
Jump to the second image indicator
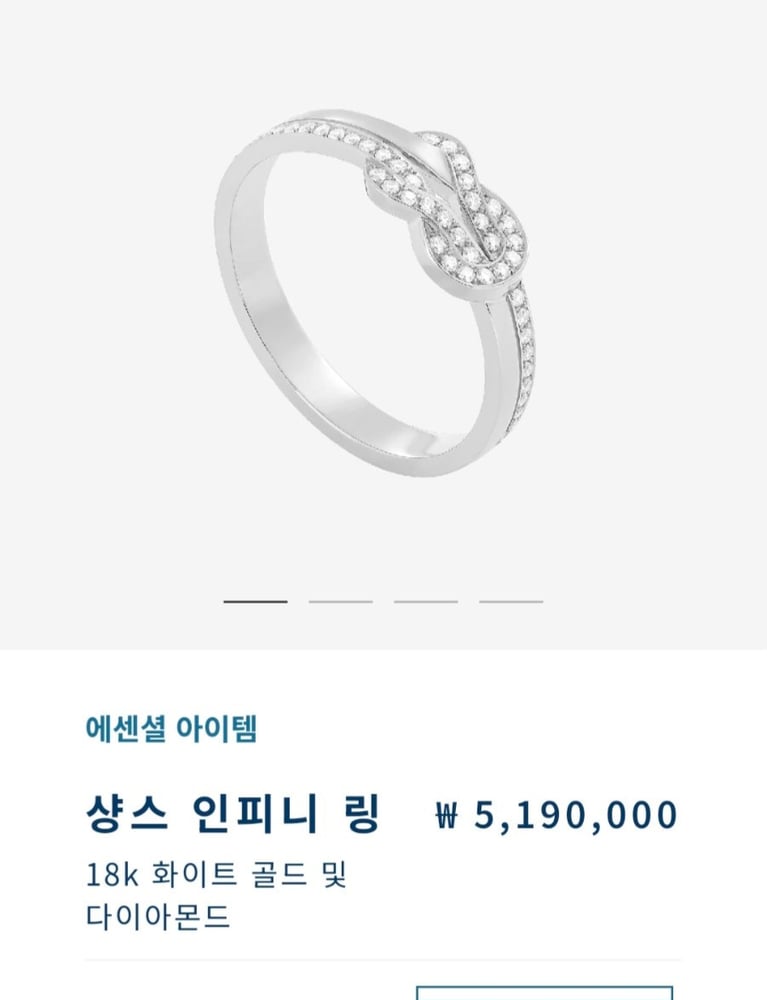(x=340, y=602)
